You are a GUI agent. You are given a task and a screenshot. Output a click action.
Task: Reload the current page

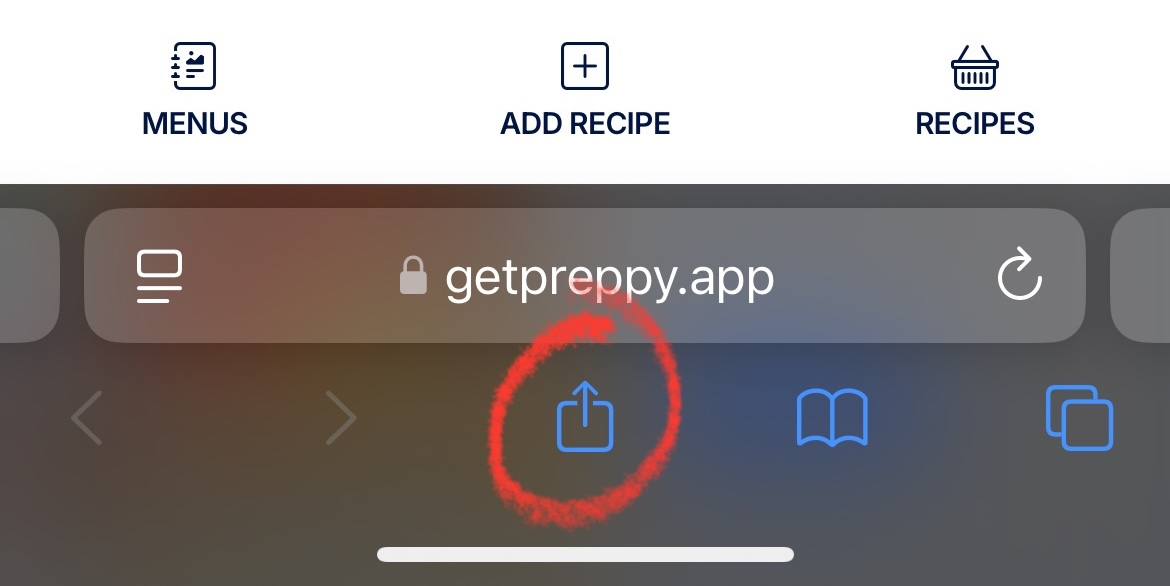click(x=1020, y=277)
